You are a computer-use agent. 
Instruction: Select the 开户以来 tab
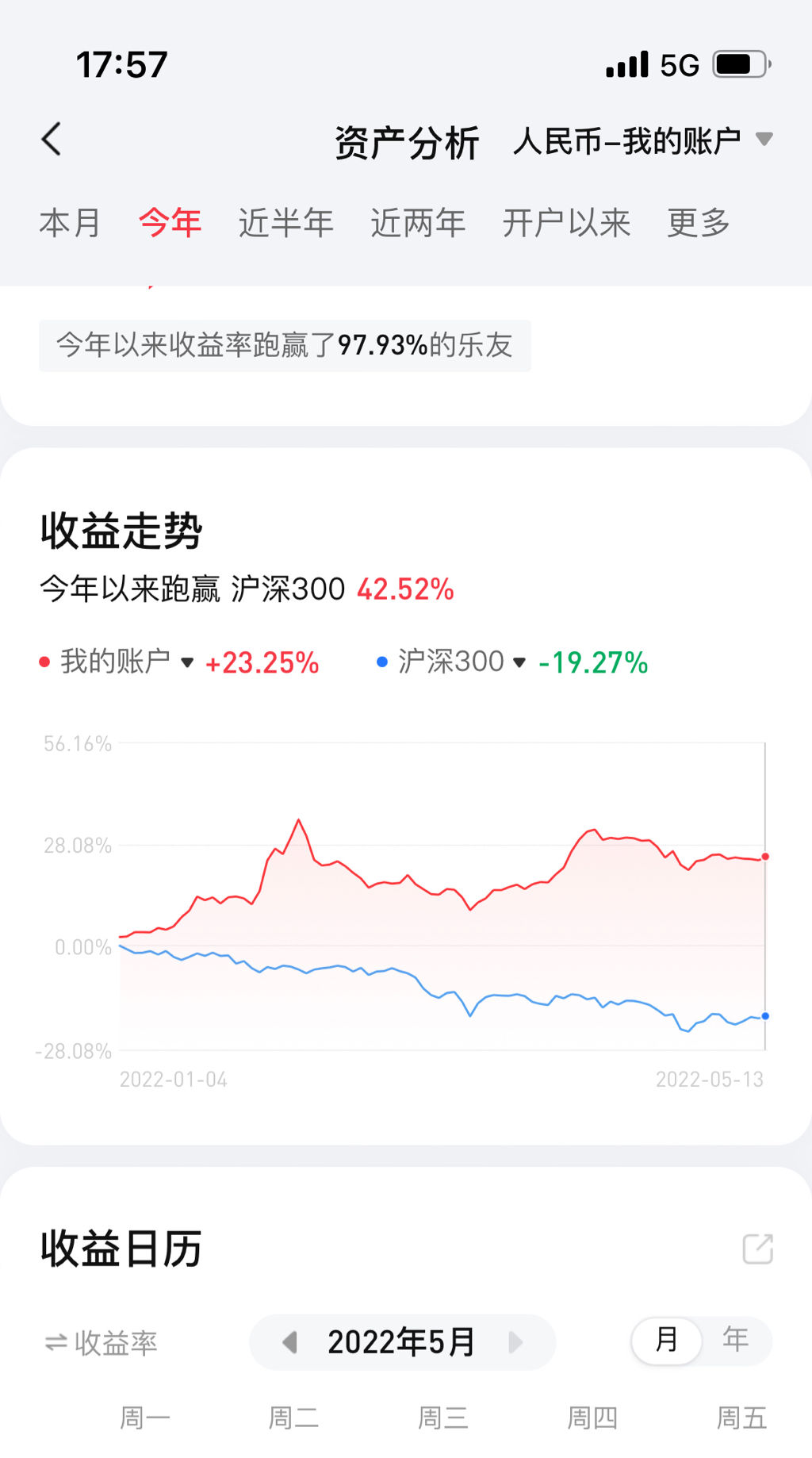566,223
